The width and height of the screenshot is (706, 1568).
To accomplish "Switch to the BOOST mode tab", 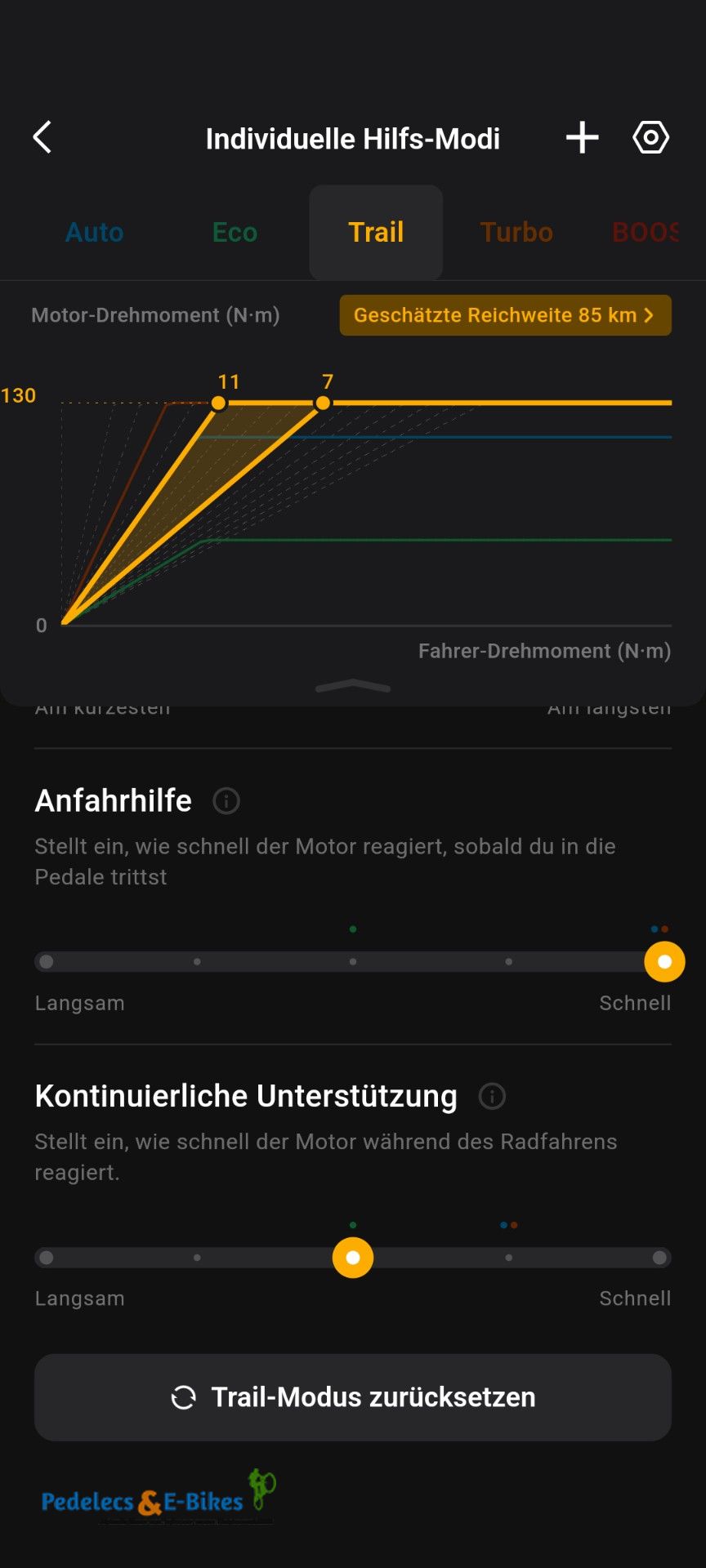I will 646,233.
